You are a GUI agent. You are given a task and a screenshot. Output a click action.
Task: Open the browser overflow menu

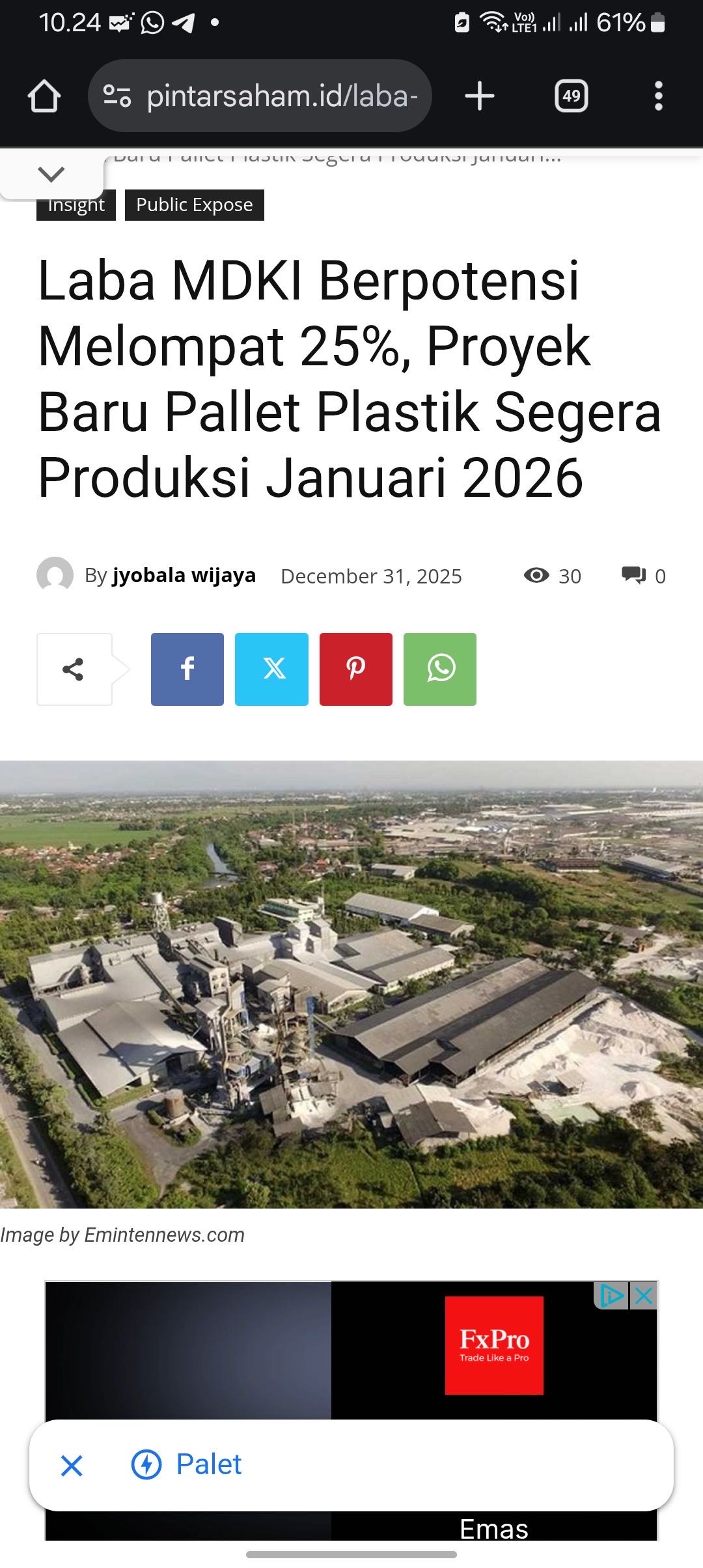(658, 96)
